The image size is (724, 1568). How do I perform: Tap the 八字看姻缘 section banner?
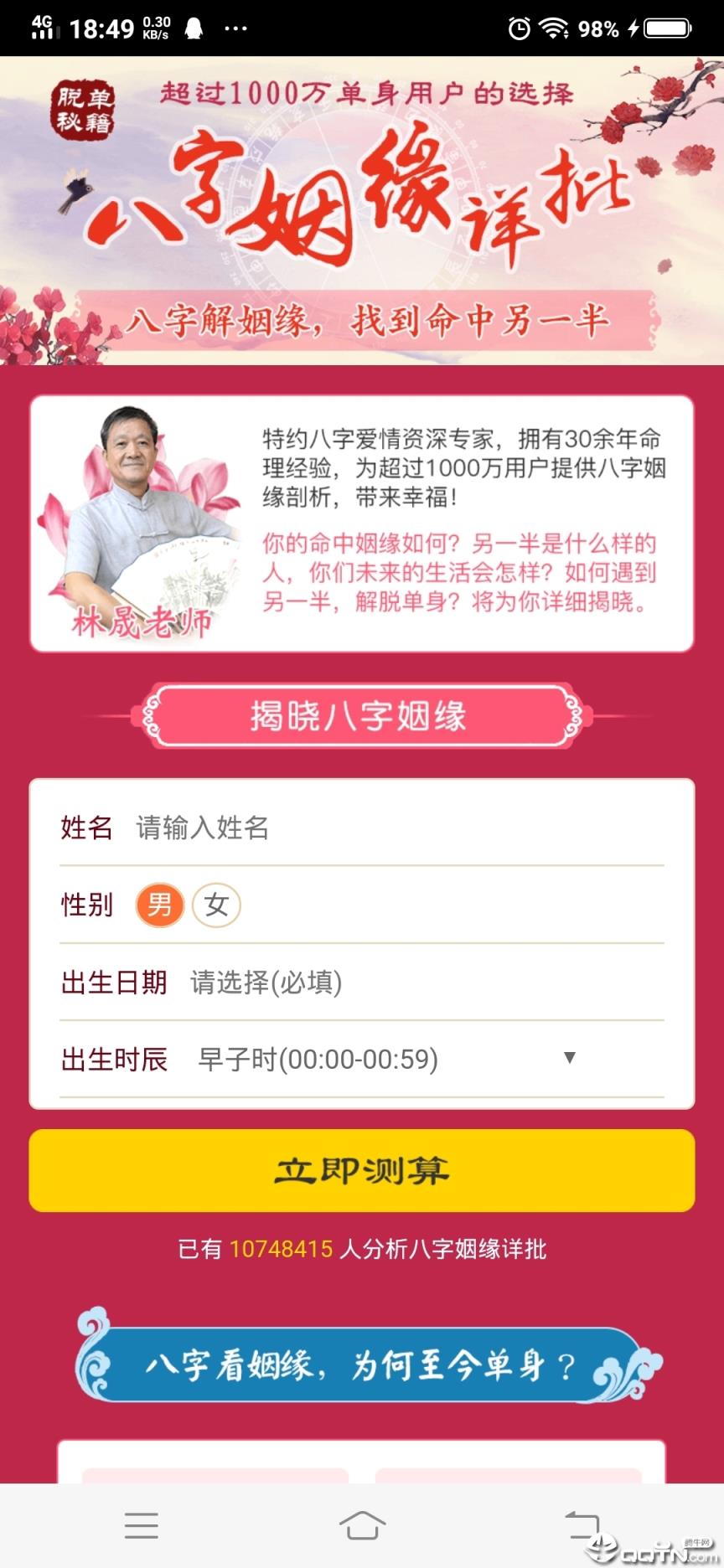tap(362, 1361)
